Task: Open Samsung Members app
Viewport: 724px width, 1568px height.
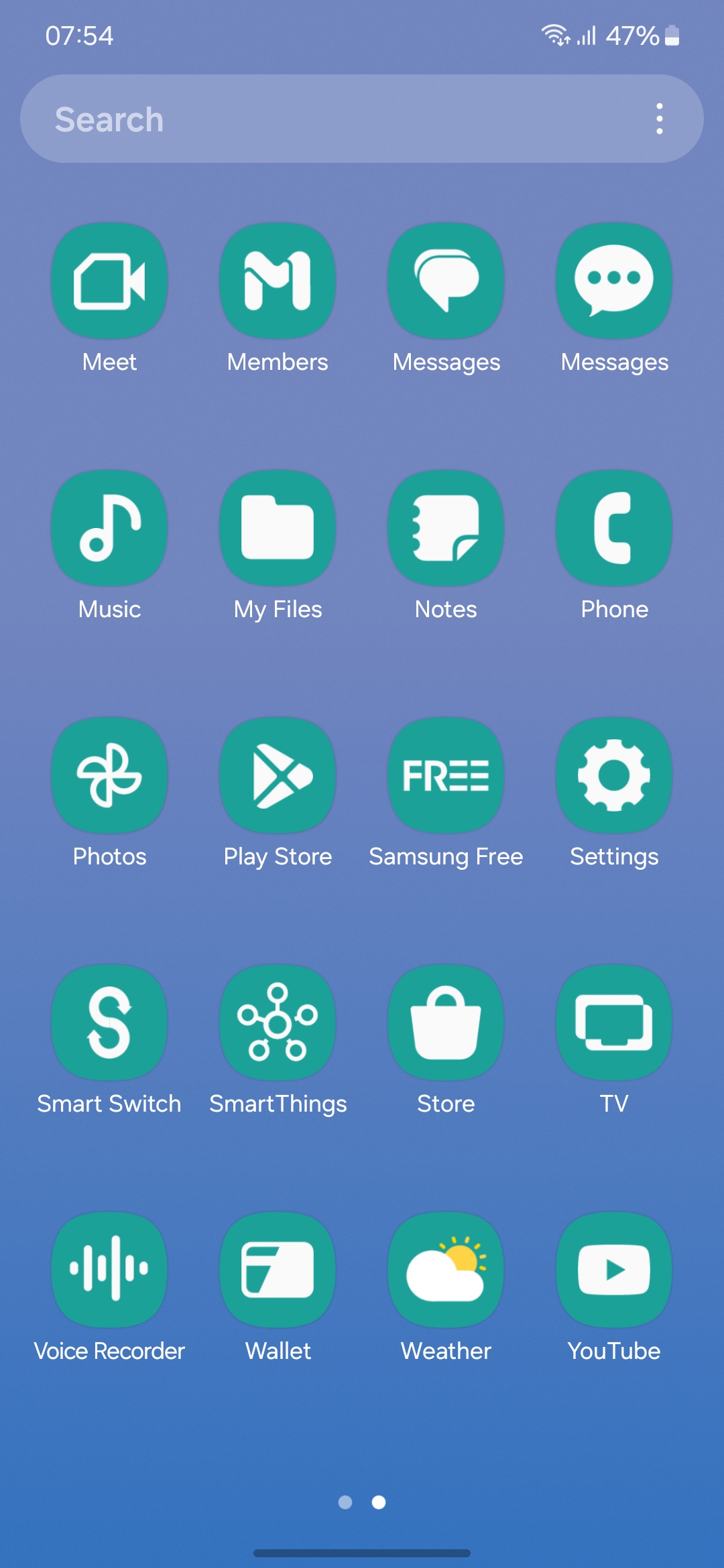Action: click(x=278, y=281)
